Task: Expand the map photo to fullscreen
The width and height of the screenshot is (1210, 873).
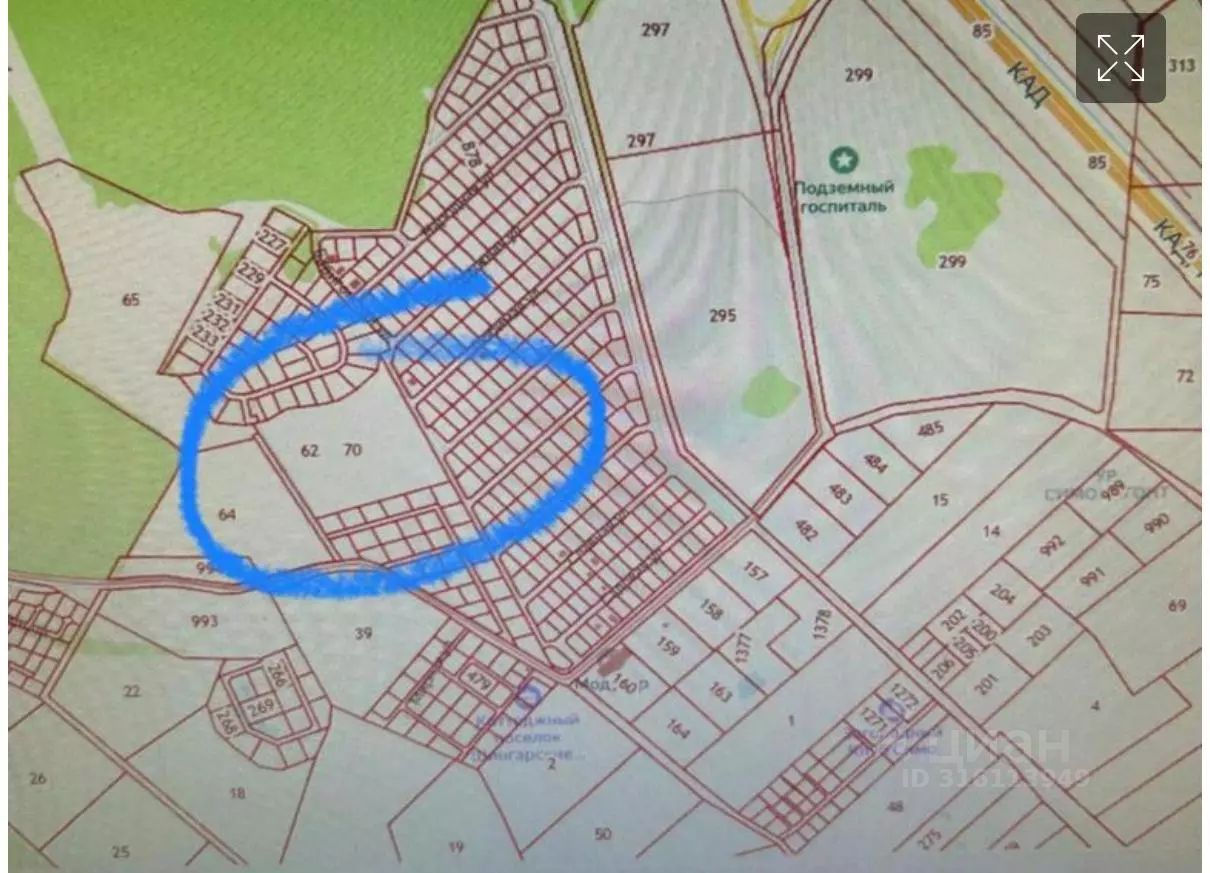Action: (x=1120, y=58)
